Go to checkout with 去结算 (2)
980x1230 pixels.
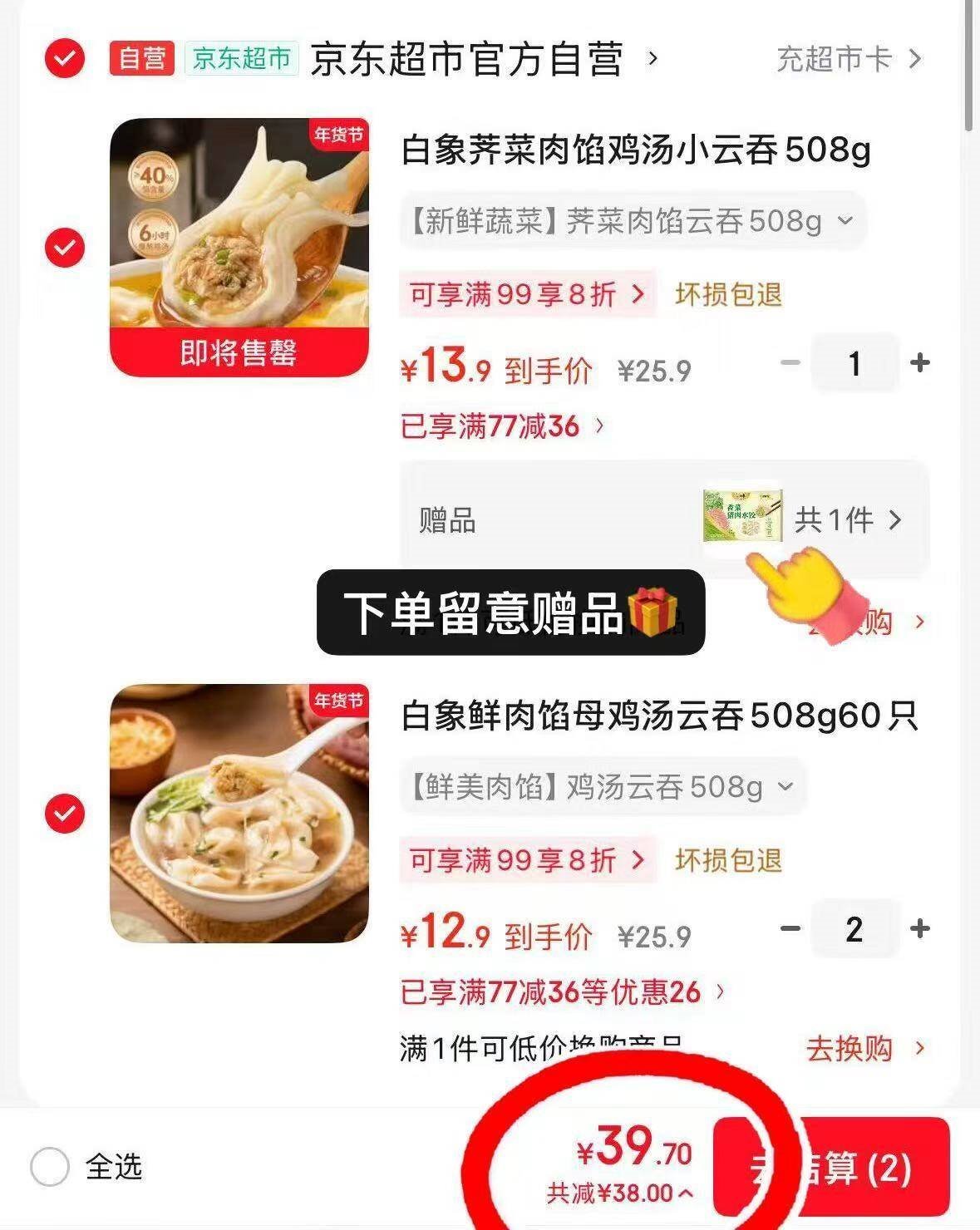click(x=864, y=1168)
